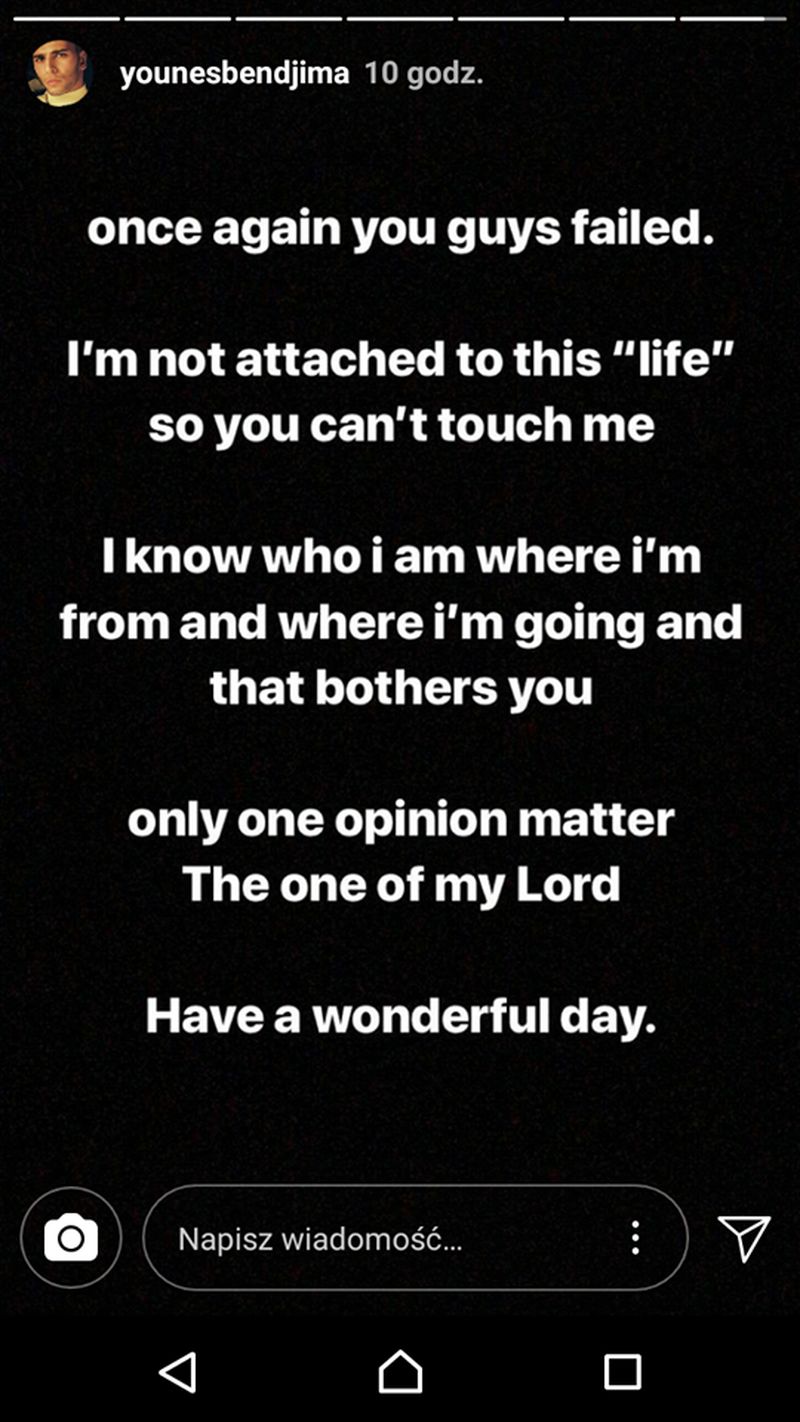Screen dimensions: 800x1422
Task: Tap the younesbendjima username
Action: tap(235, 74)
